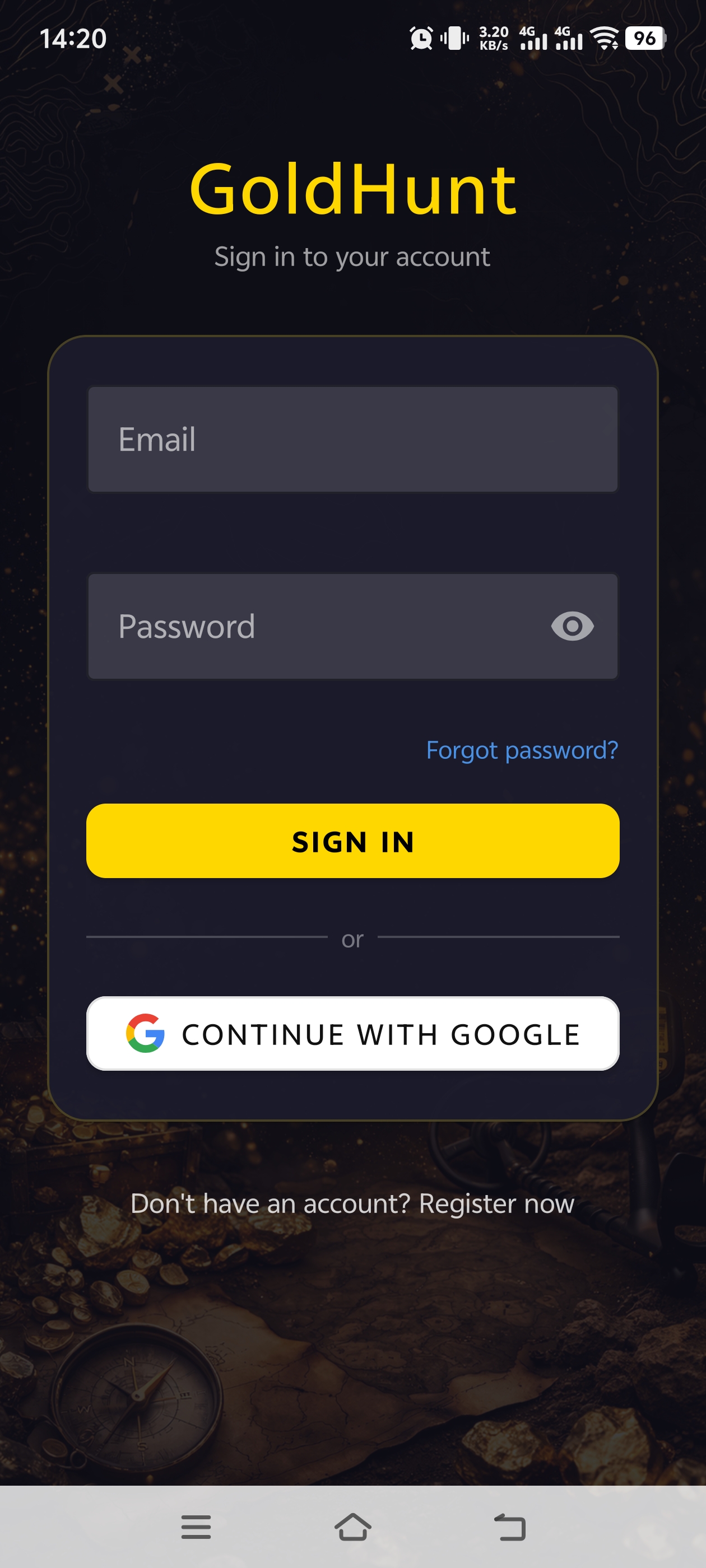706x1568 pixels.
Task: Focus the Email input field
Action: tap(352, 440)
